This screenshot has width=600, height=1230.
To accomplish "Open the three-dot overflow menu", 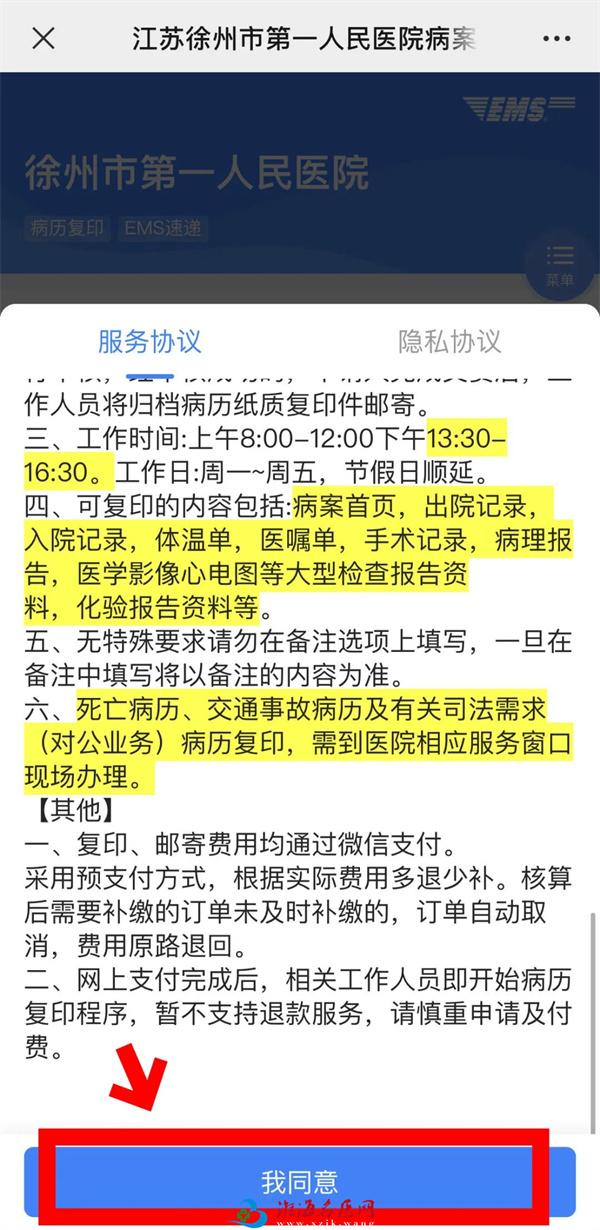I will click(x=556, y=39).
